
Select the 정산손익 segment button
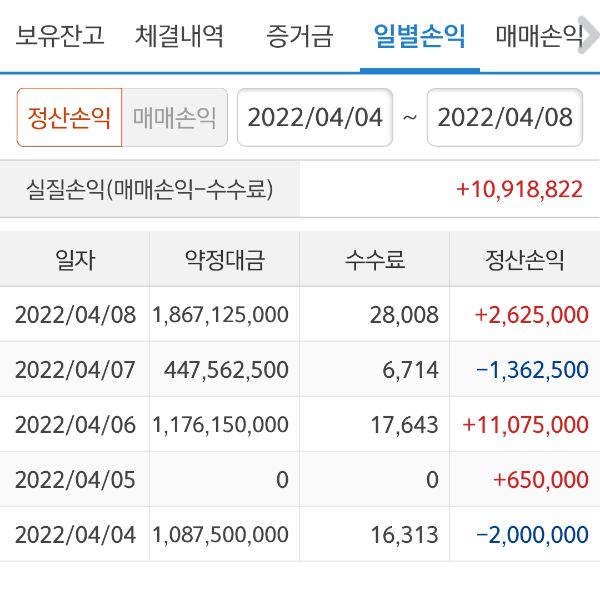tap(69, 118)
